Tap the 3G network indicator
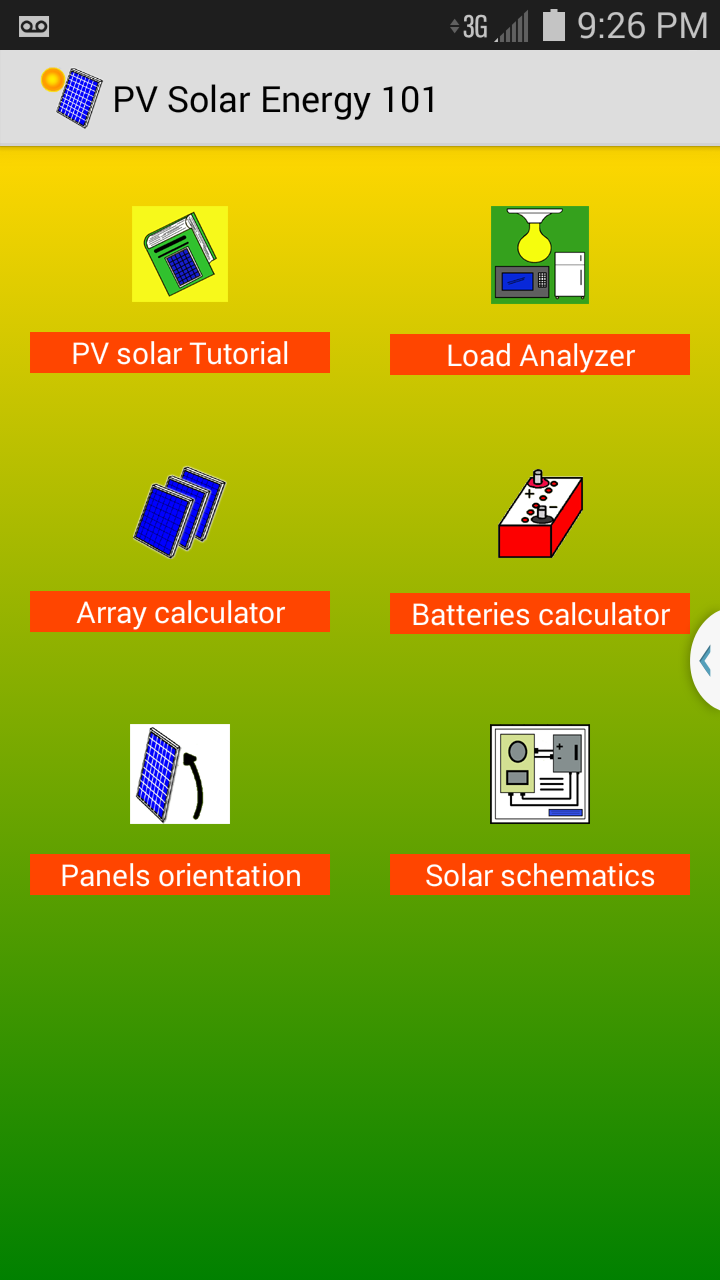The width and height of the screenshot is (720, 1280). click(477, 24)
